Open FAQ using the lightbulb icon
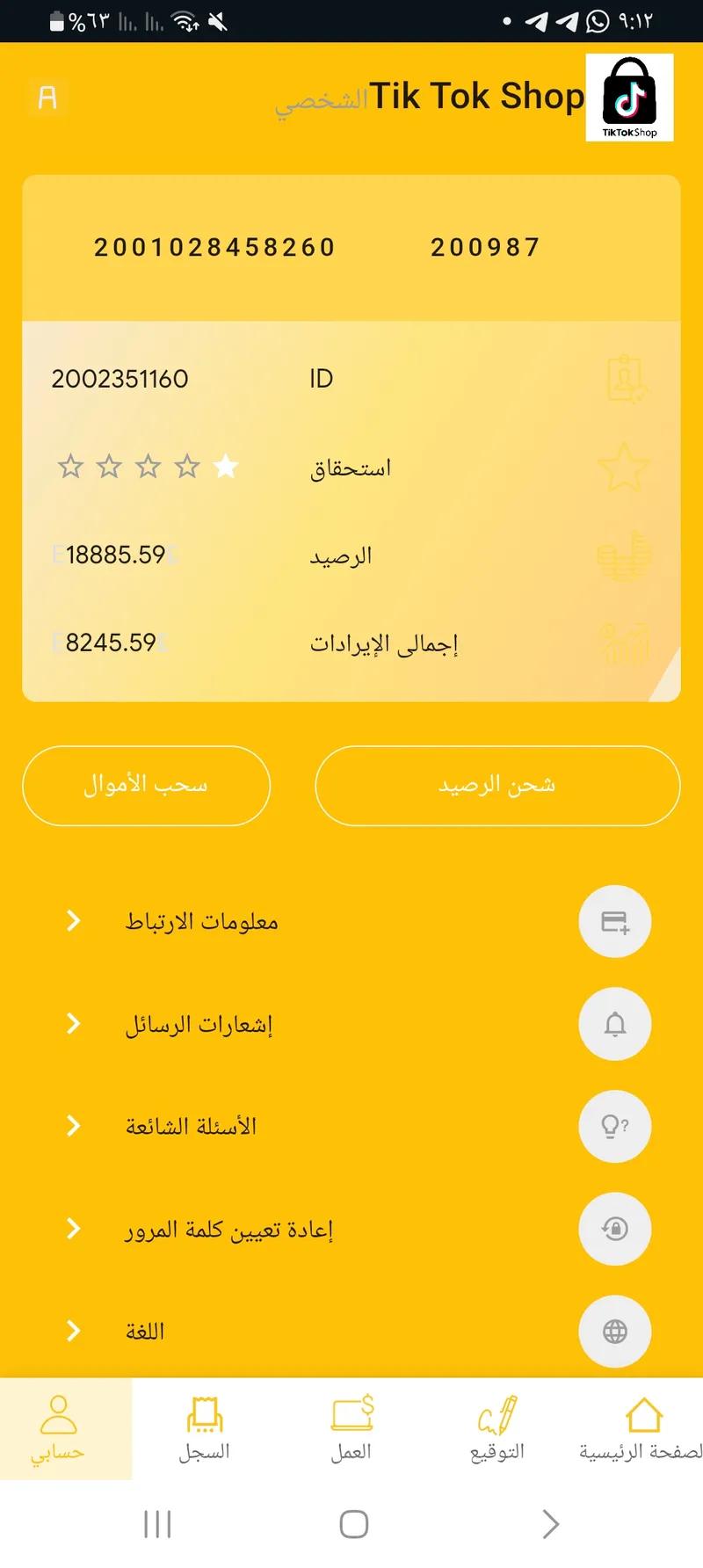This screenshot has height=1568, width=703. coord(614,1126)
